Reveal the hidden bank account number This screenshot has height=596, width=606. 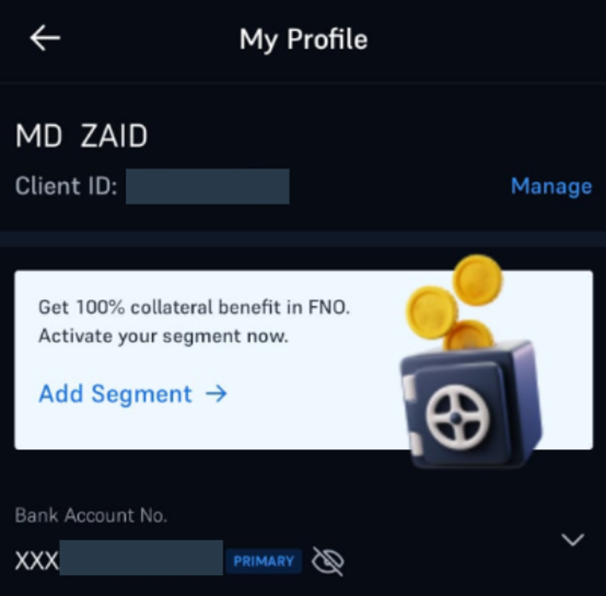coord(327,562)
